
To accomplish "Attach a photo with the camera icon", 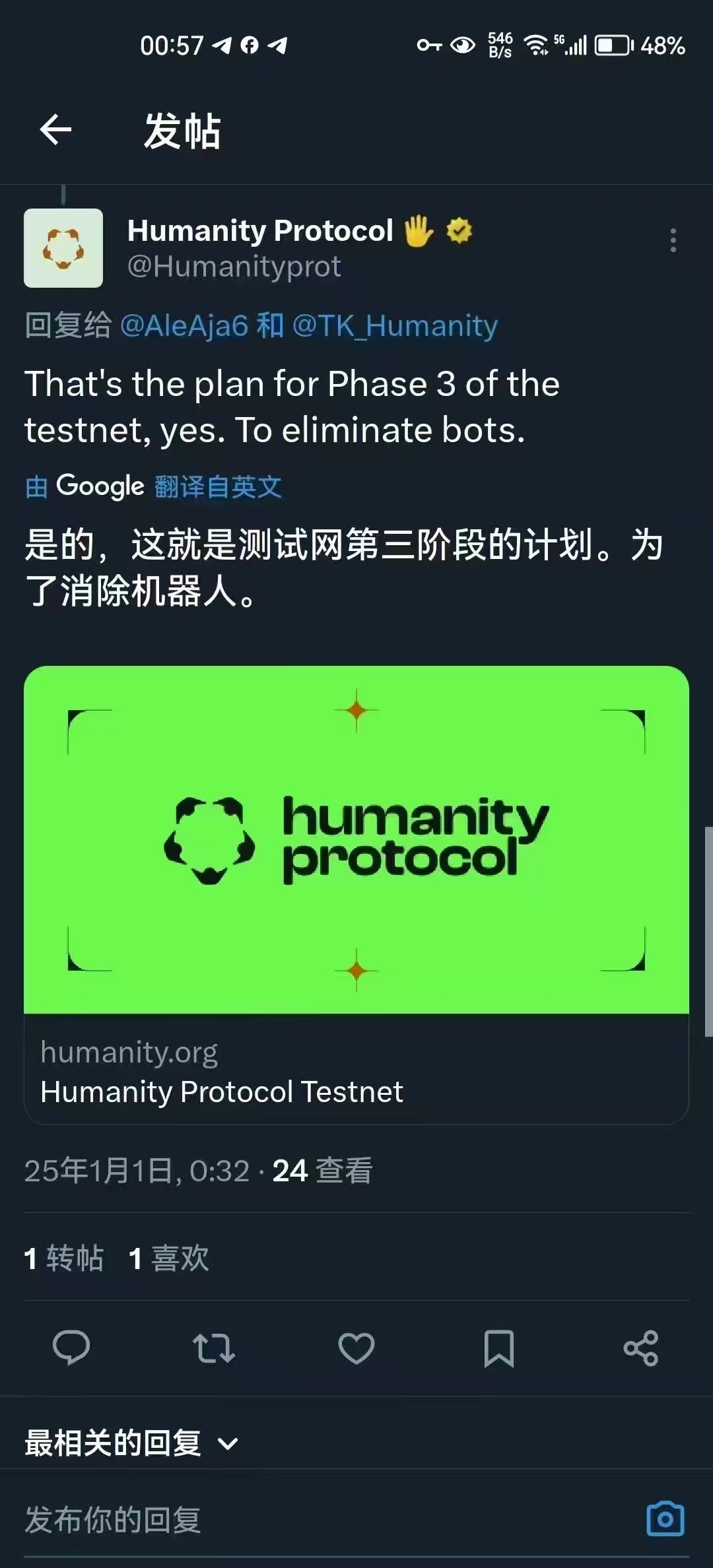I will (665, 1519).
